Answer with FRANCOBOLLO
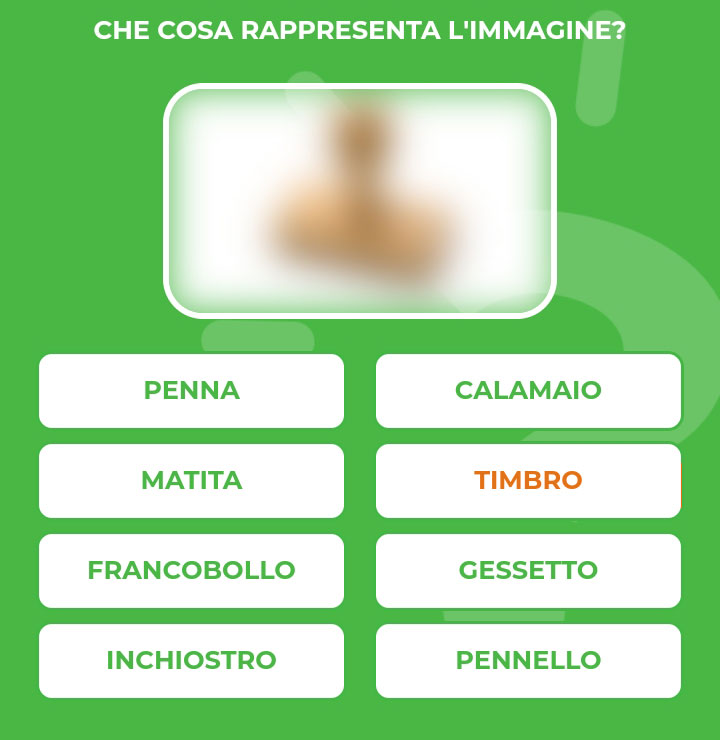 [191, 571]
